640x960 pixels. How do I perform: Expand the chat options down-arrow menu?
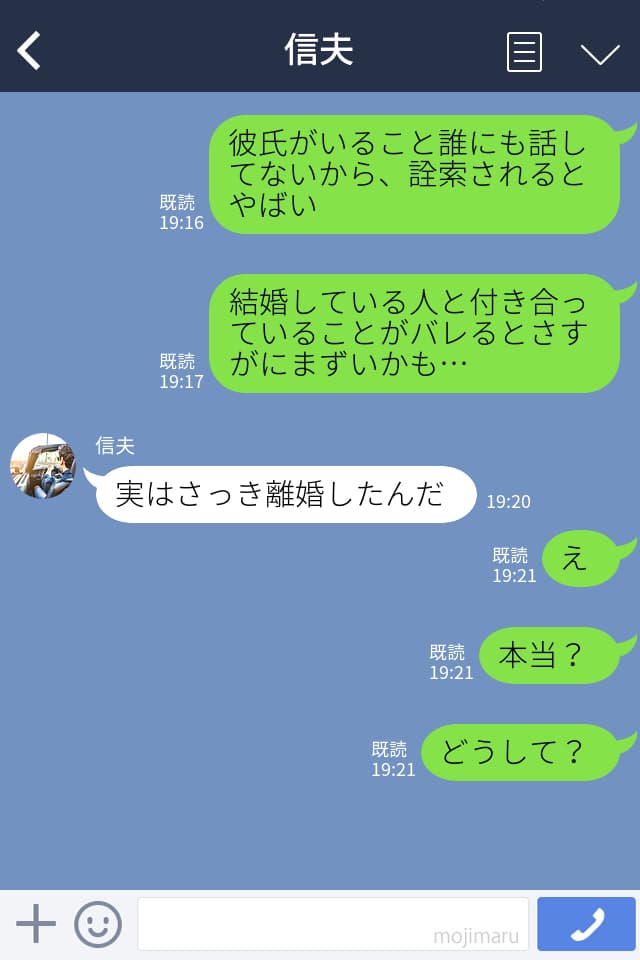[x=600, y=53]
